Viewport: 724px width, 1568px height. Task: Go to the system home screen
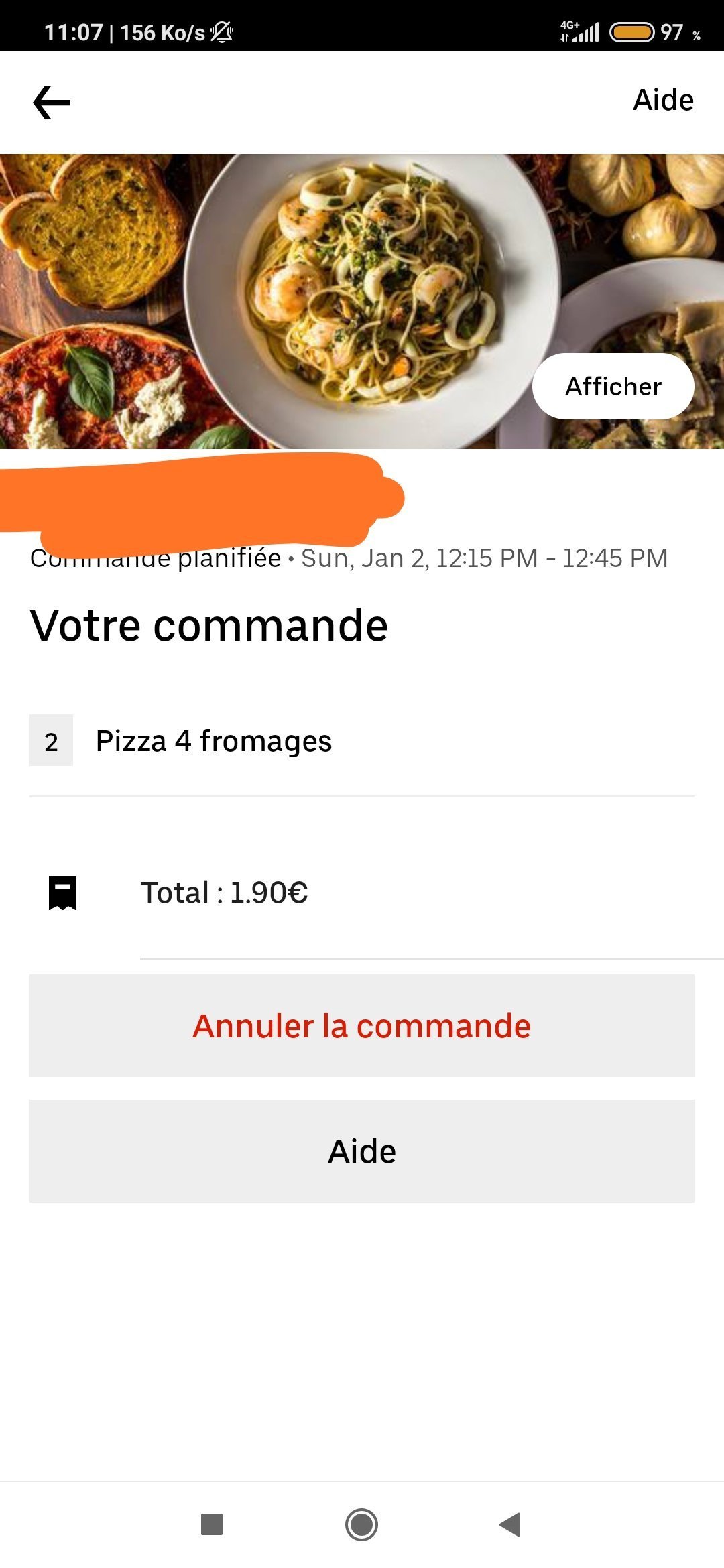pos(362,1524)
